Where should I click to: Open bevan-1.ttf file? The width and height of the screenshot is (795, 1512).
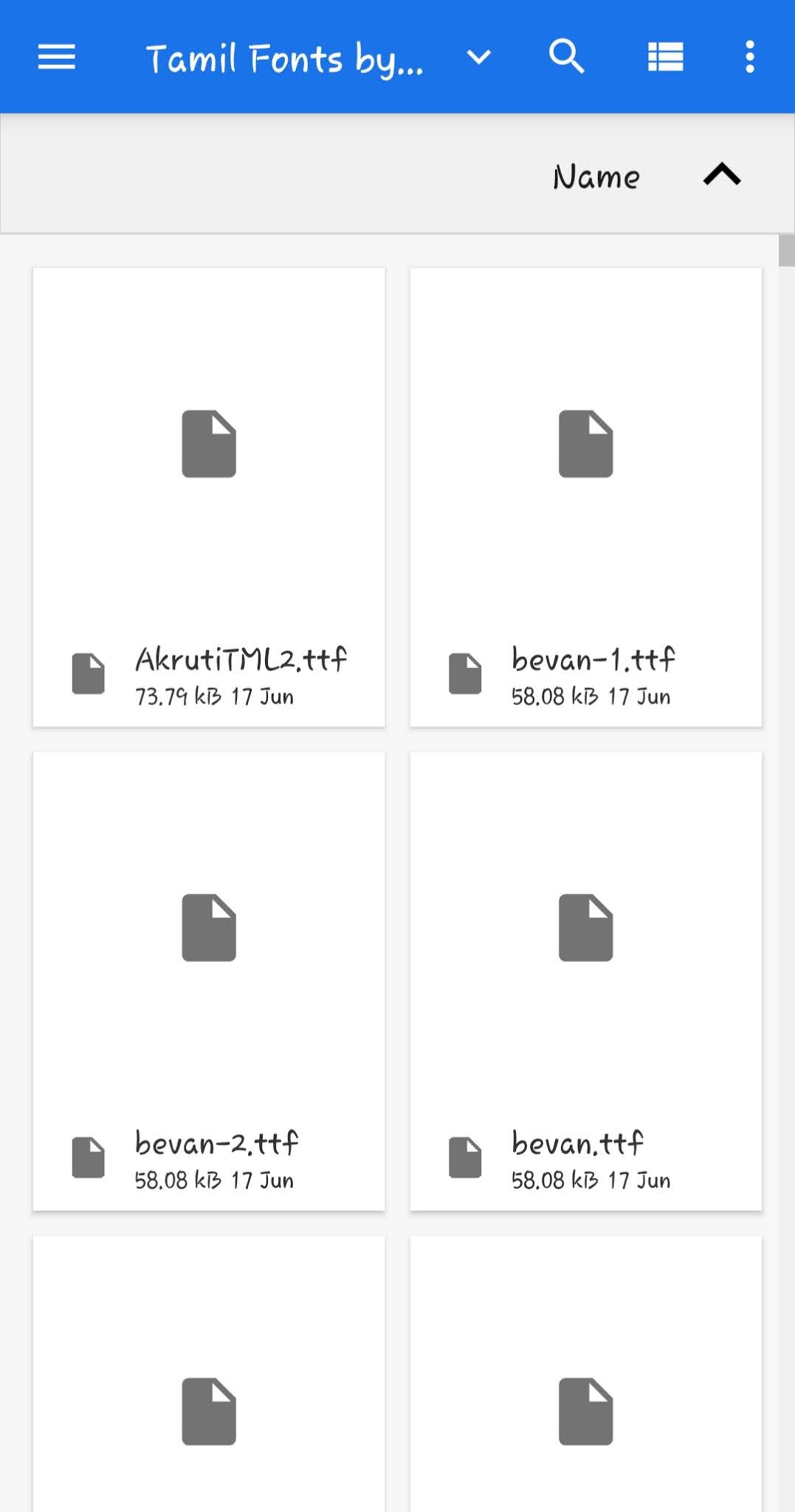pos(585,497)
